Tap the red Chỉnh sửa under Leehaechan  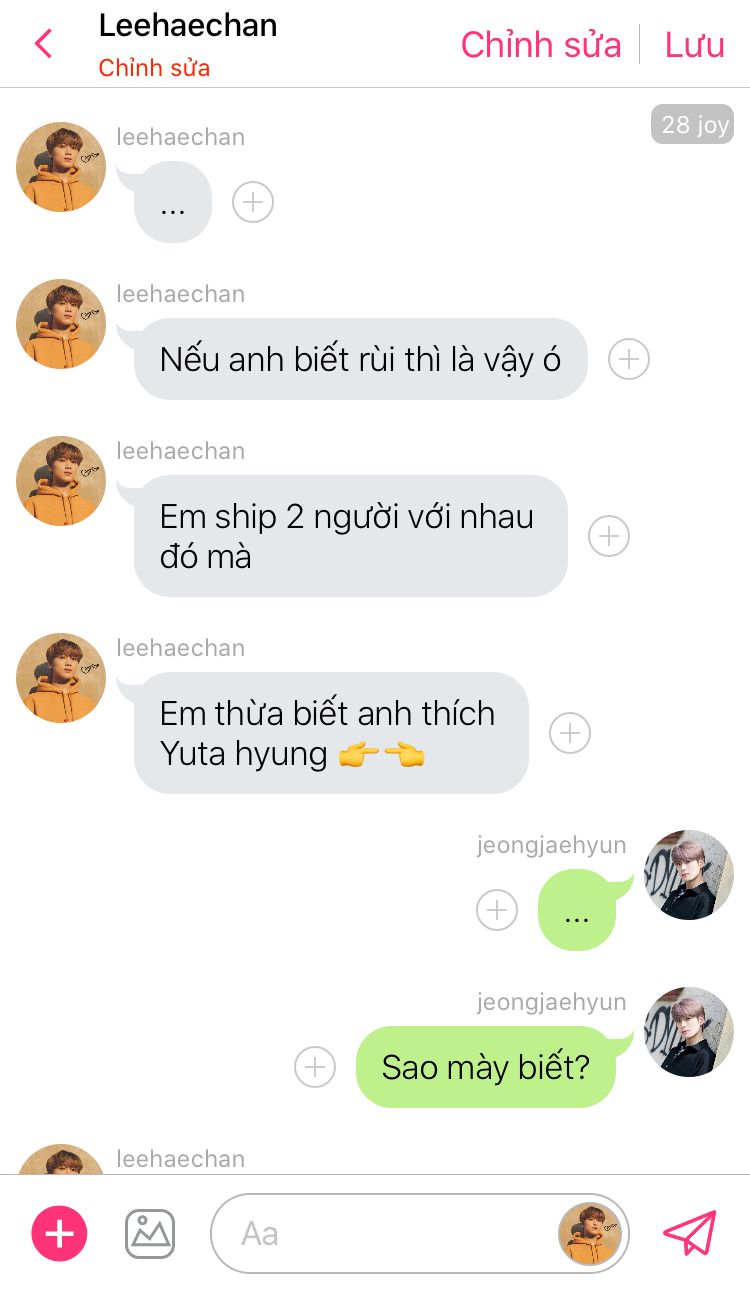pos(154,68)
